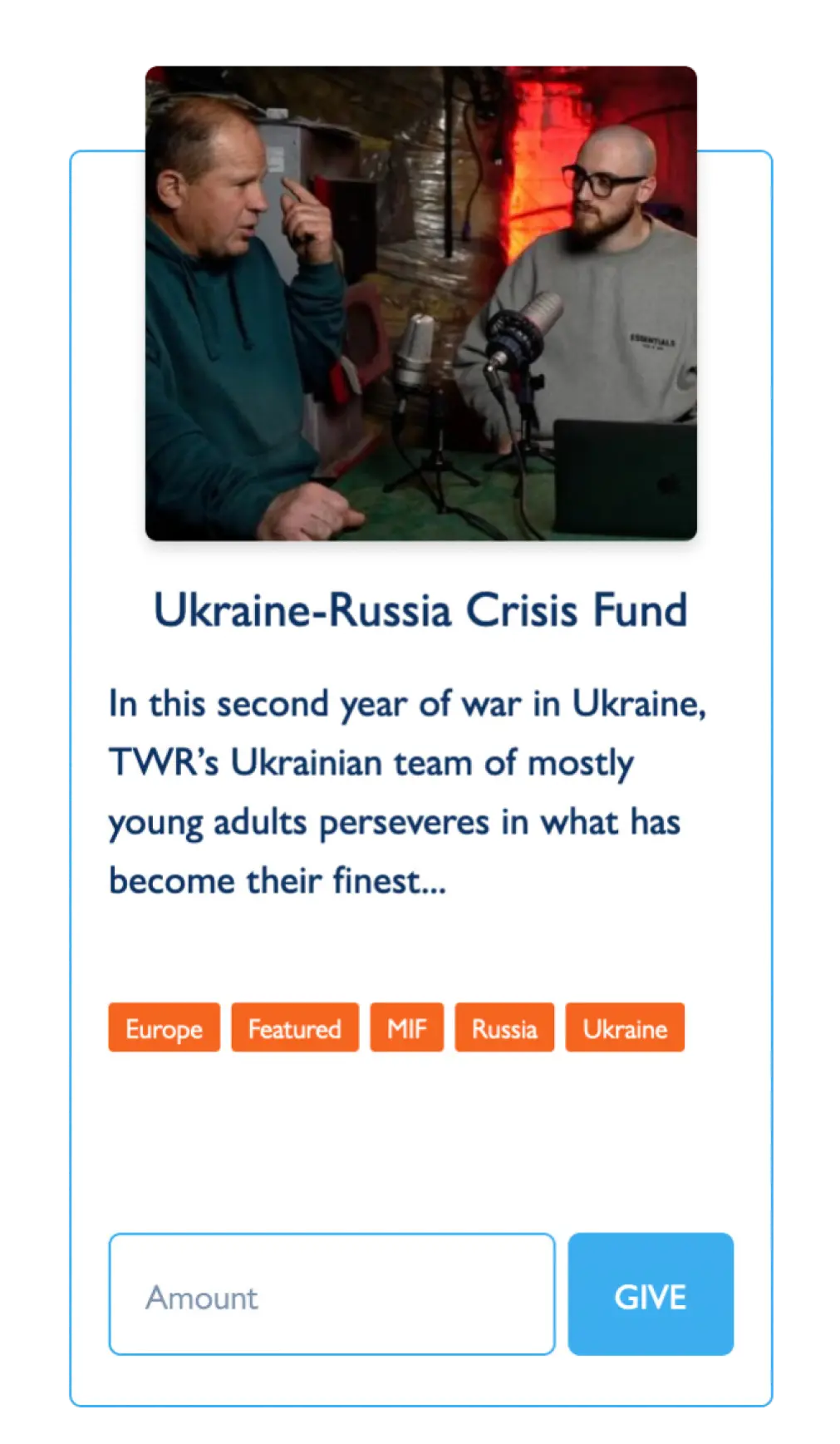Filter by the Russia tag
840x1444 pixels.
click(504, 1028)
